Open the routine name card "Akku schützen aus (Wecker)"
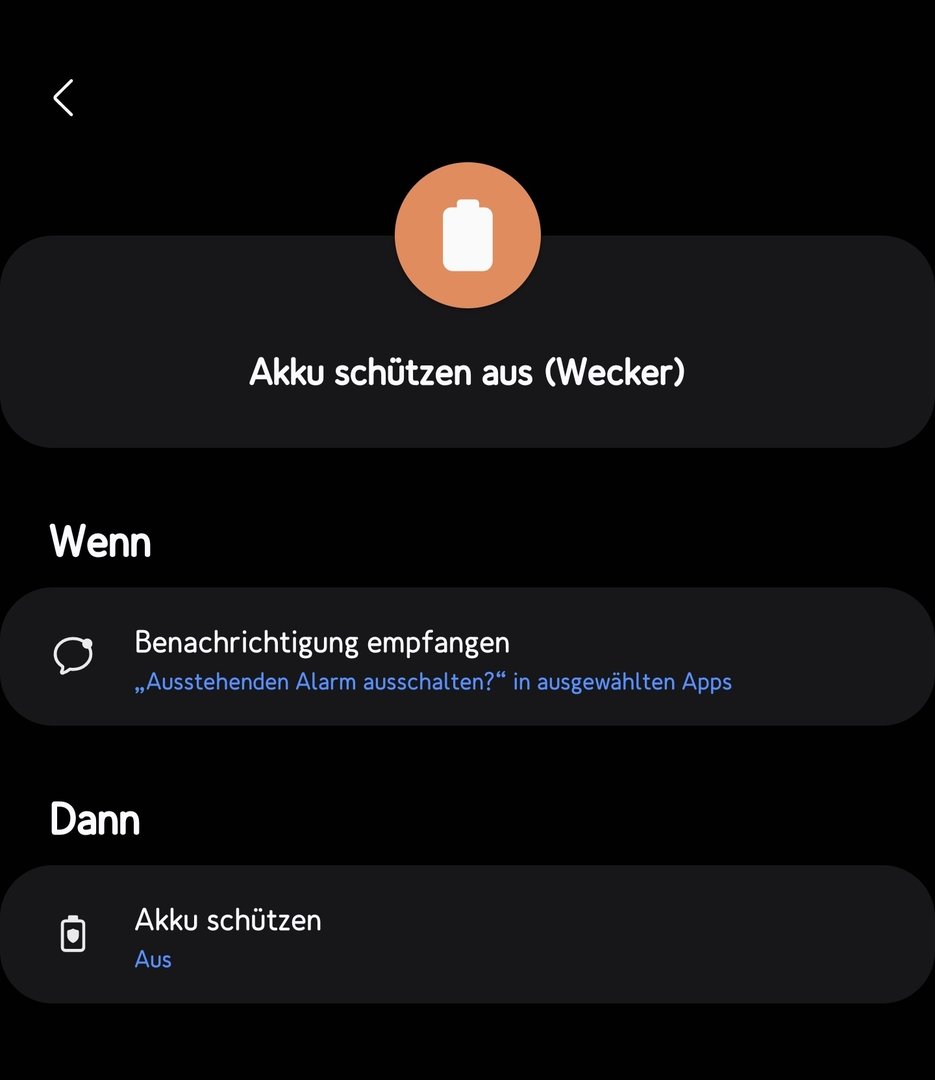 tap(467, 372)
